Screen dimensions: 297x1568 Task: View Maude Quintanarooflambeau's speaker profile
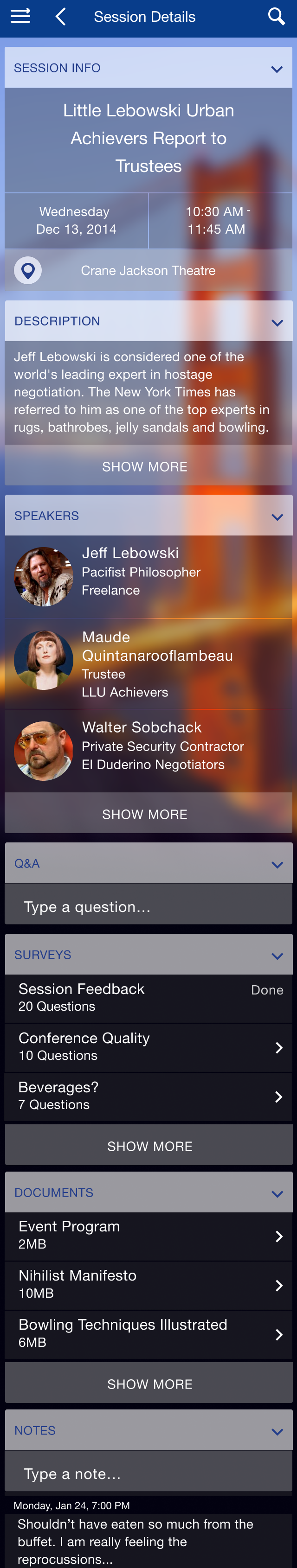coord(148,663)
